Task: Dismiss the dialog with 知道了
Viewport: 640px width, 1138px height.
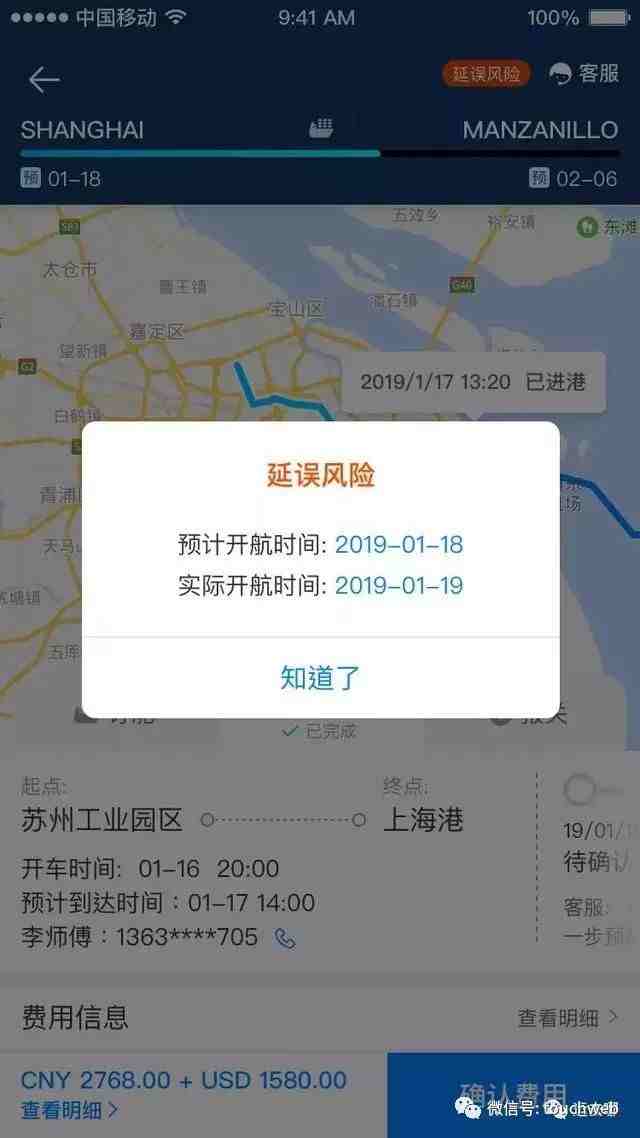Action: click(320, 677)
